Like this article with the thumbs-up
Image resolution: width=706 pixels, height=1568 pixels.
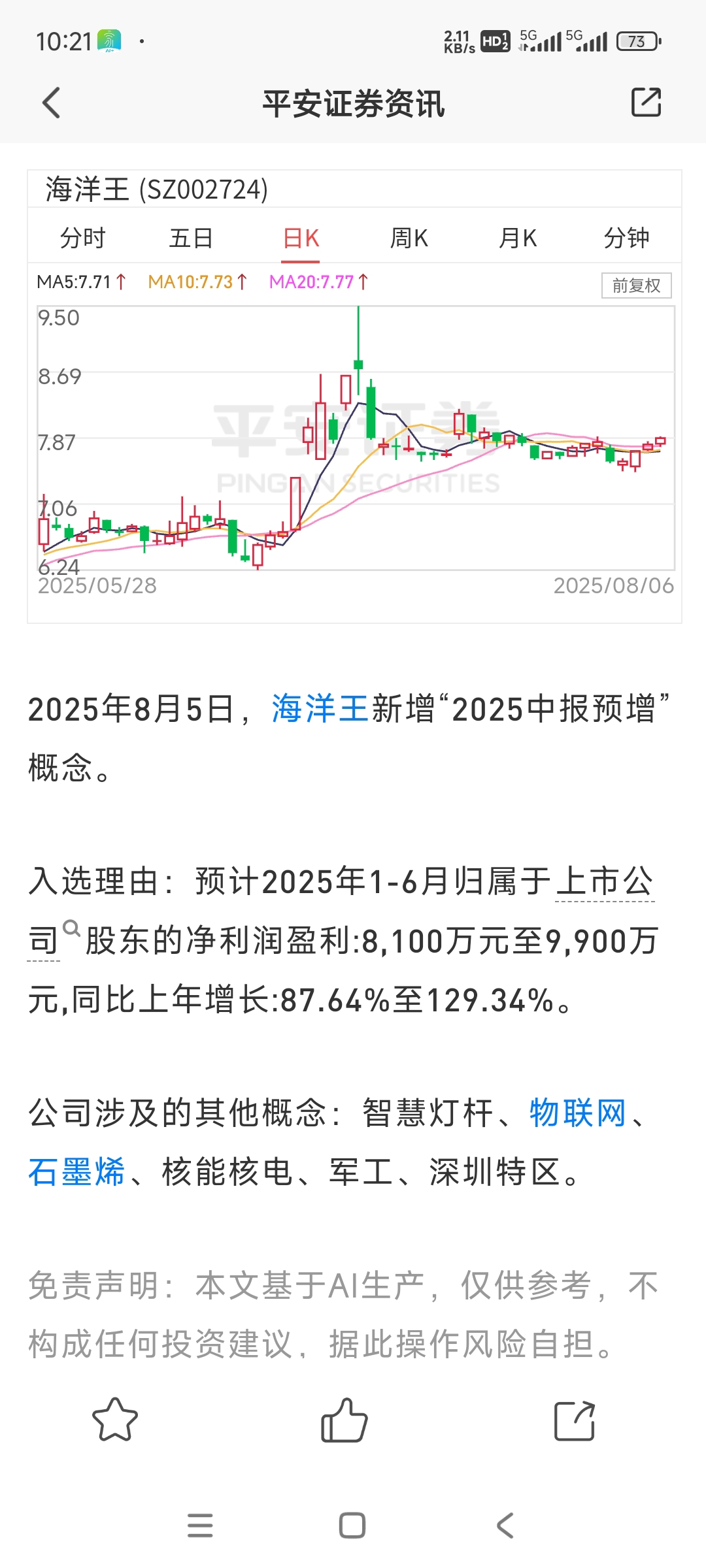click(x=345, y=1419)
